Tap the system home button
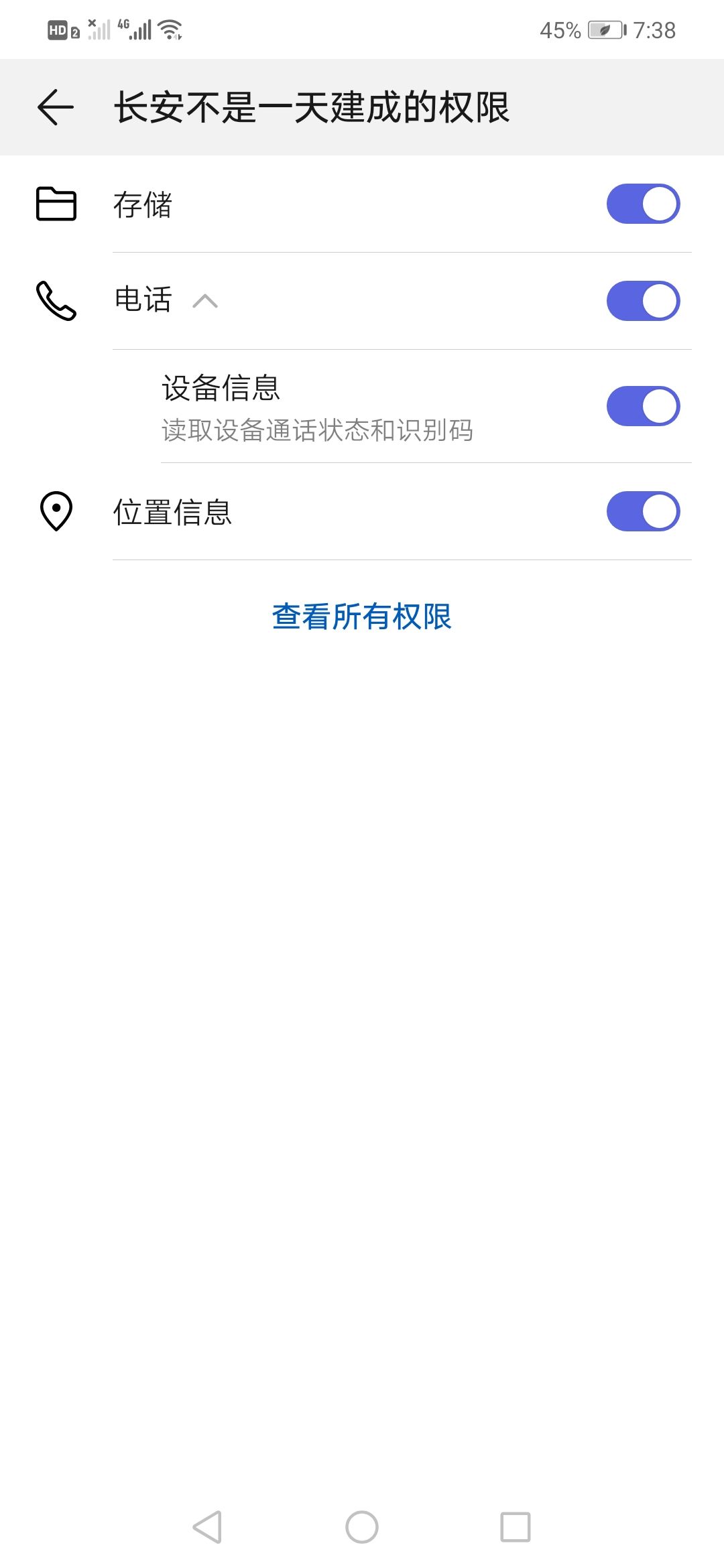724x1568 pixels. point(362,1527)
